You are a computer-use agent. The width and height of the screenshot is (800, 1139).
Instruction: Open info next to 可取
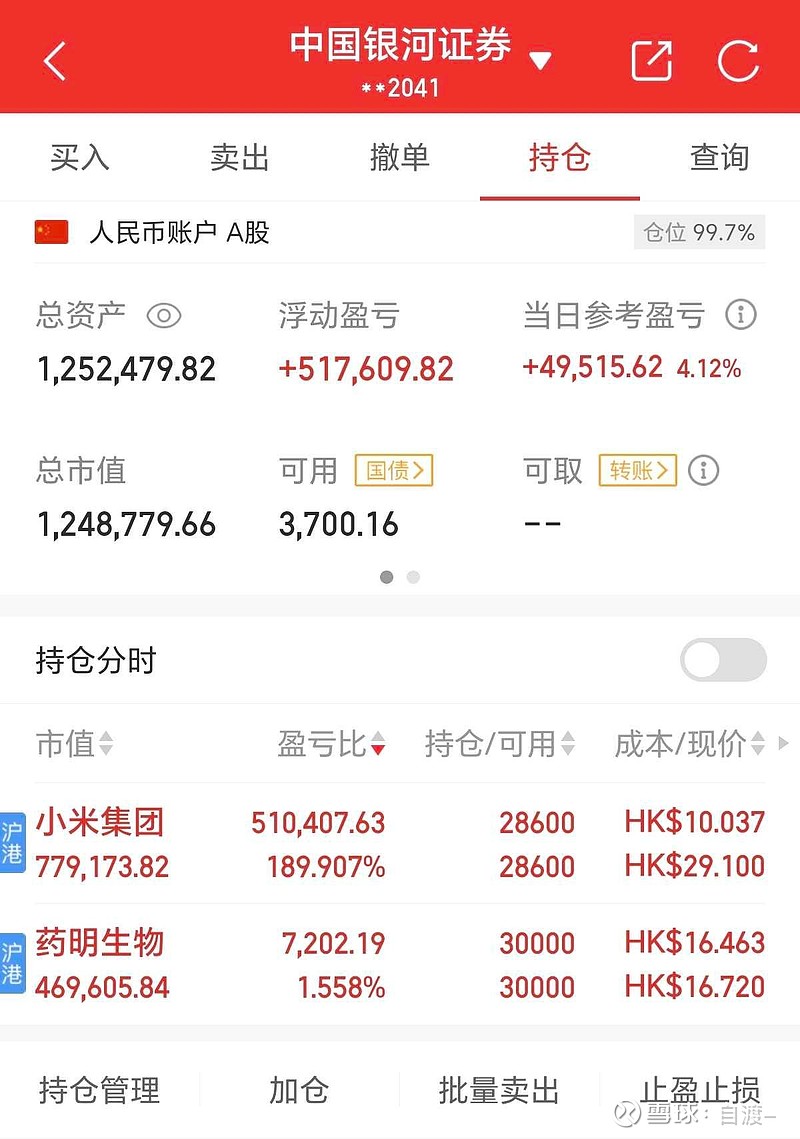[x=703, y=470]
